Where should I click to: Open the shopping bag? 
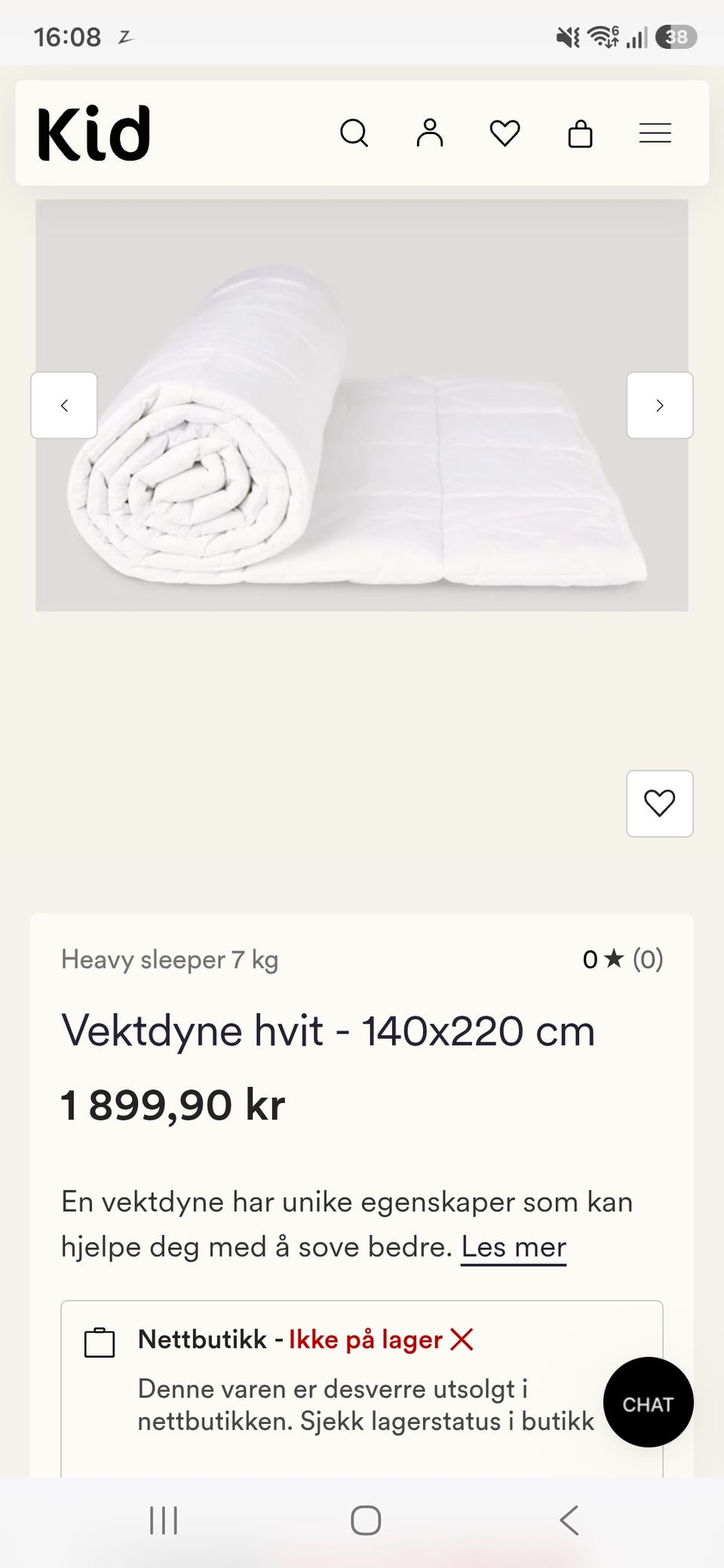click(x=580, y=133)
